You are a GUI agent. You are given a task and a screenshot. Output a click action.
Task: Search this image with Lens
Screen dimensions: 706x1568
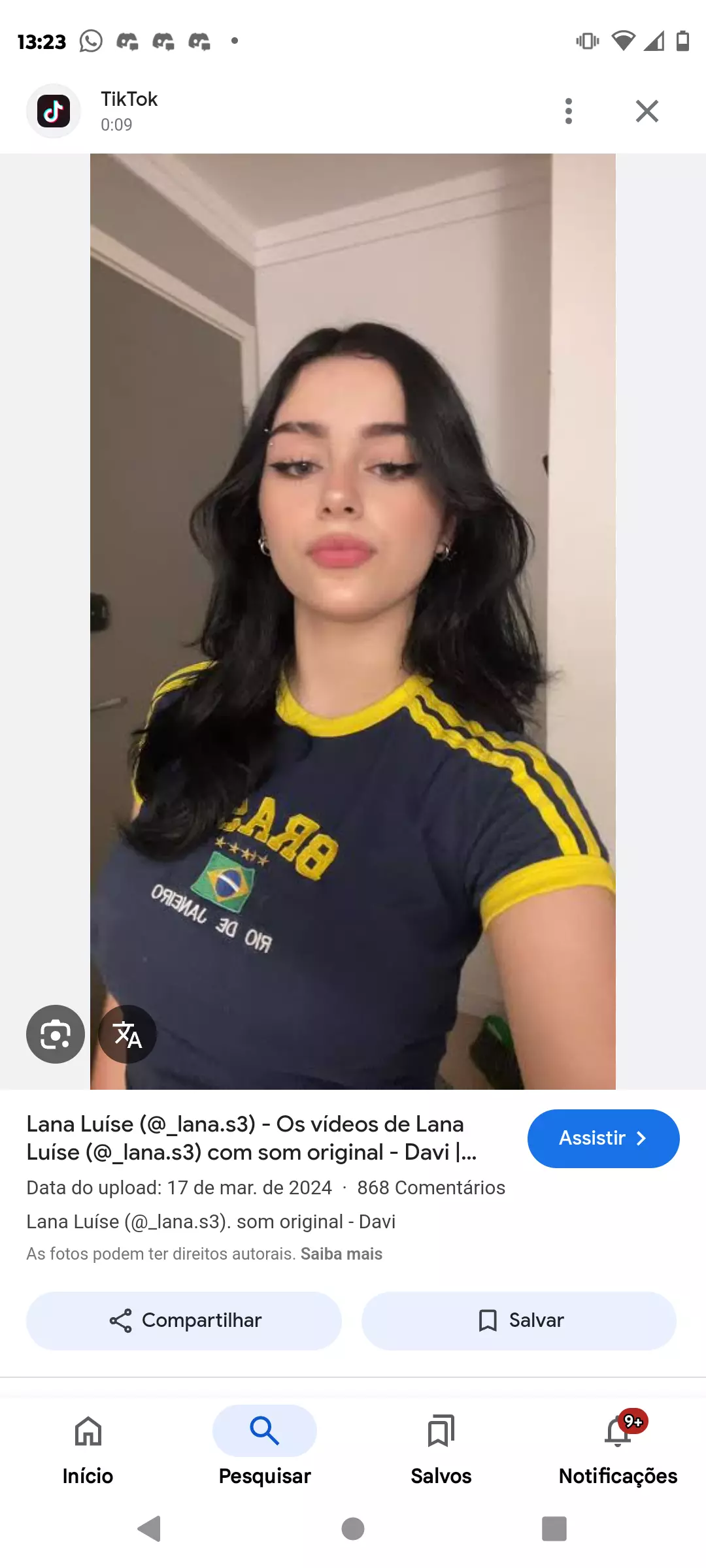[x=56, y=1034]
